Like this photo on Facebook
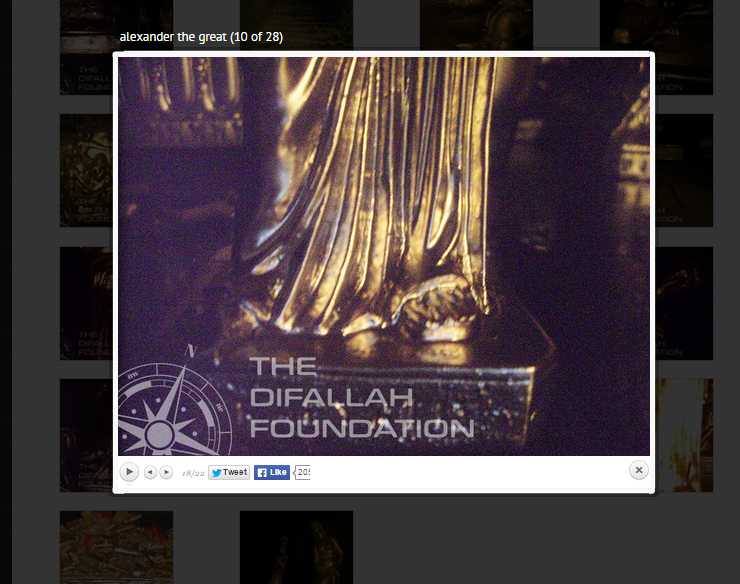Image resolution: width=740 pixels, height=584 pixels. [272, 472]
